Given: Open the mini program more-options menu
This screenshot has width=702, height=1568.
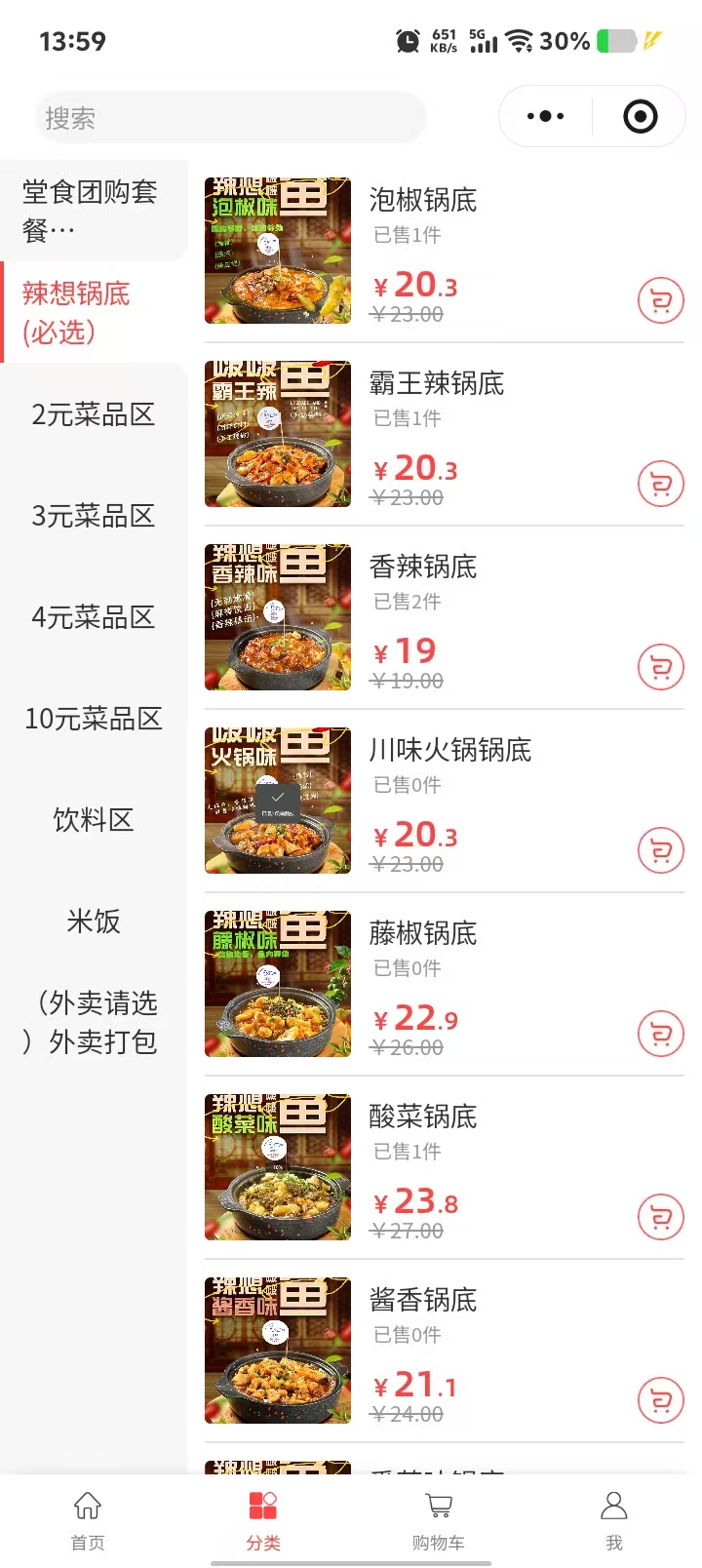Looking at the screenshot, I should tap(545, 117).
